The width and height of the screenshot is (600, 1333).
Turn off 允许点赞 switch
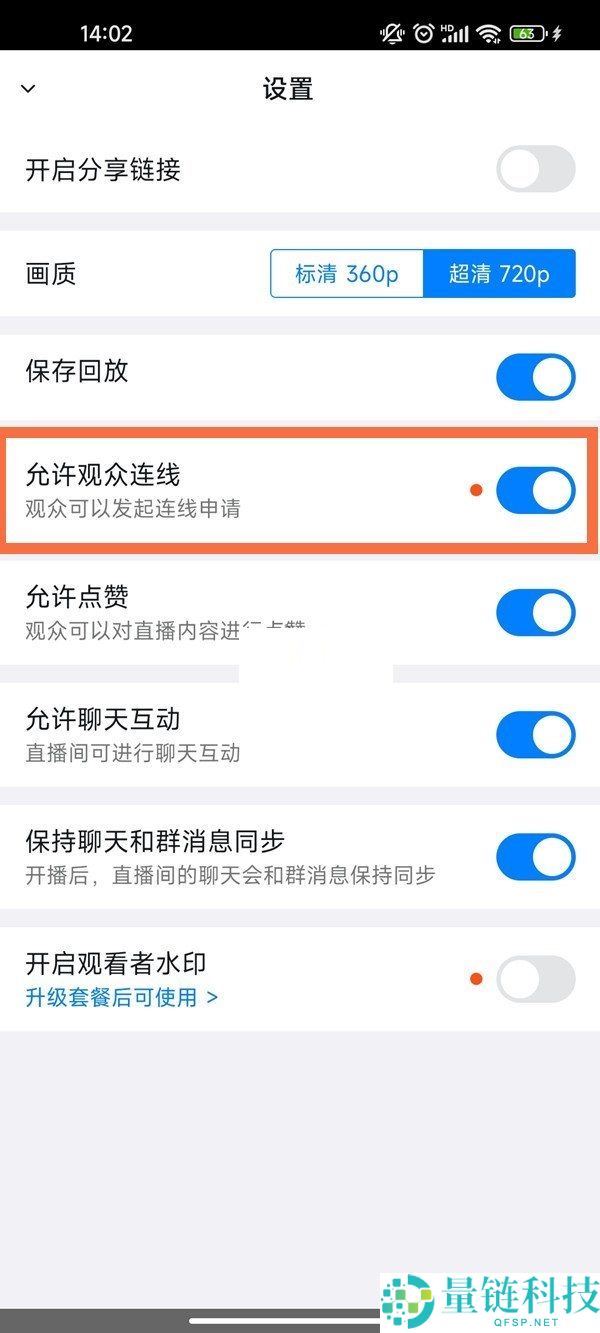535,612
